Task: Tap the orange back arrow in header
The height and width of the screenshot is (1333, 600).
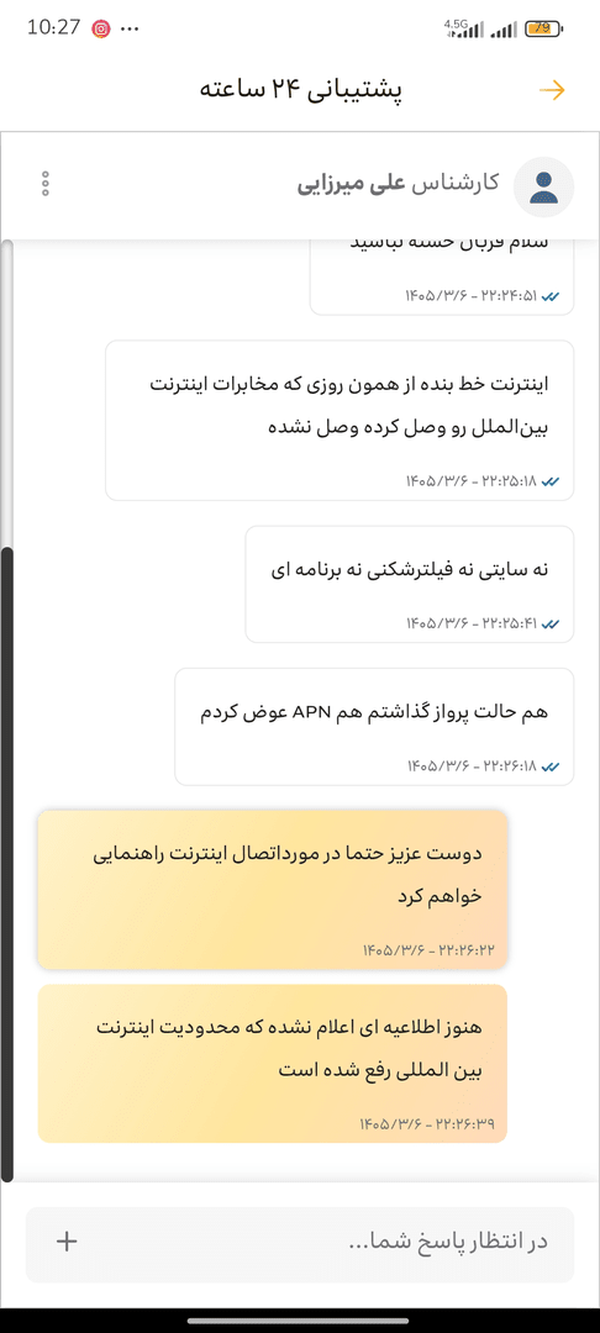Action: (x=552, y=90)
